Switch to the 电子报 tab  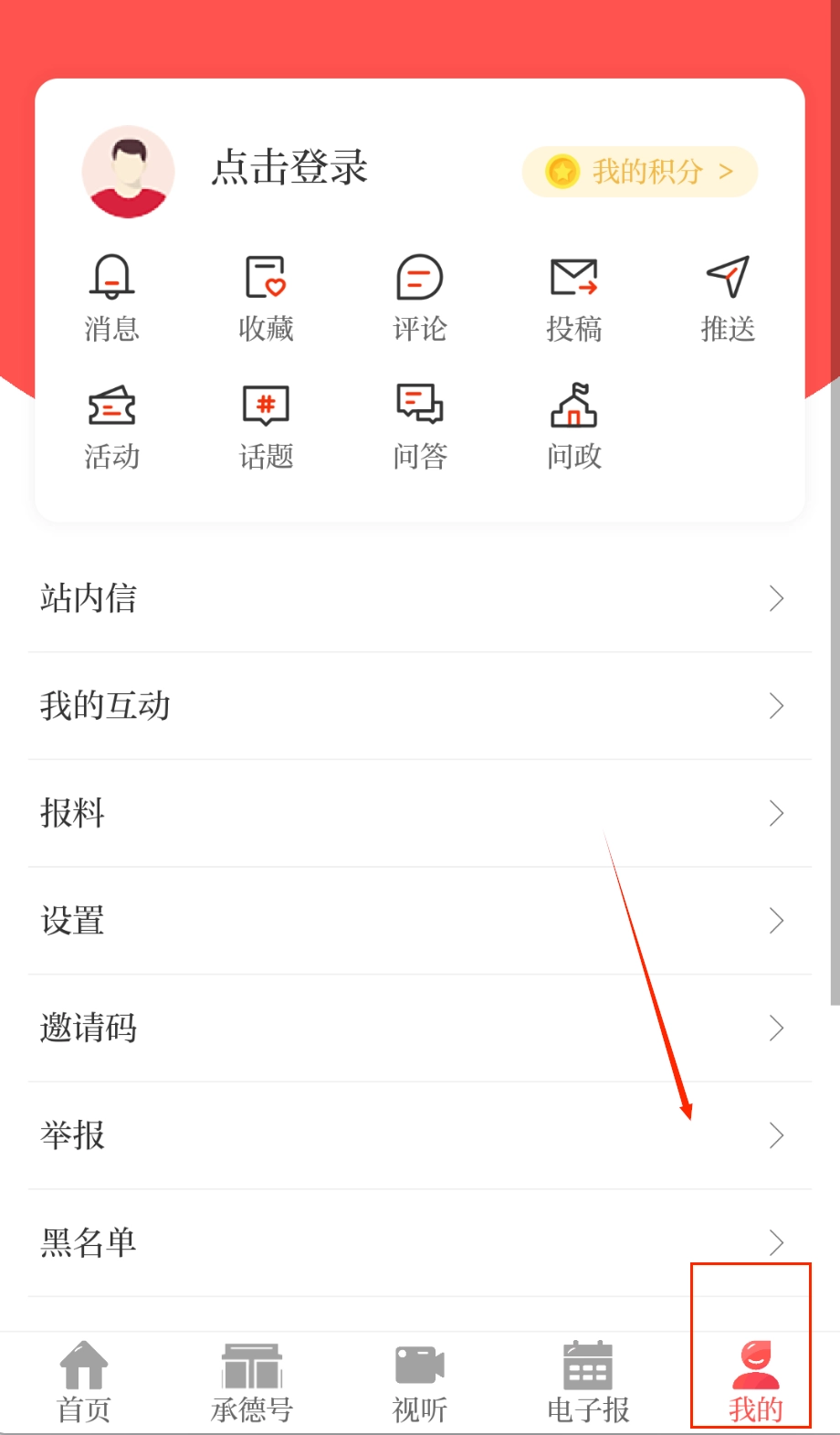pos(588,1382)
